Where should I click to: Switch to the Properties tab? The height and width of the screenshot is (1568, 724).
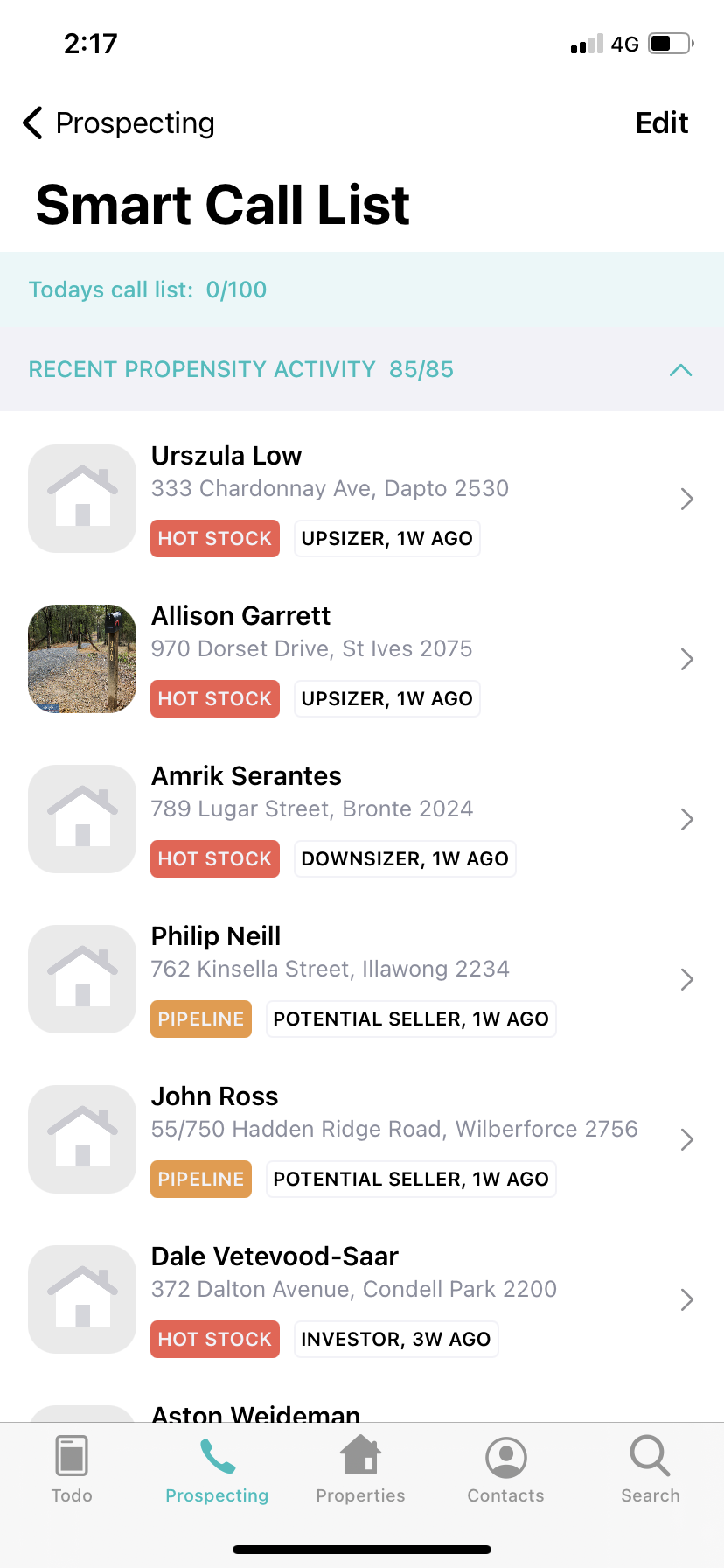click(360, 1470)
